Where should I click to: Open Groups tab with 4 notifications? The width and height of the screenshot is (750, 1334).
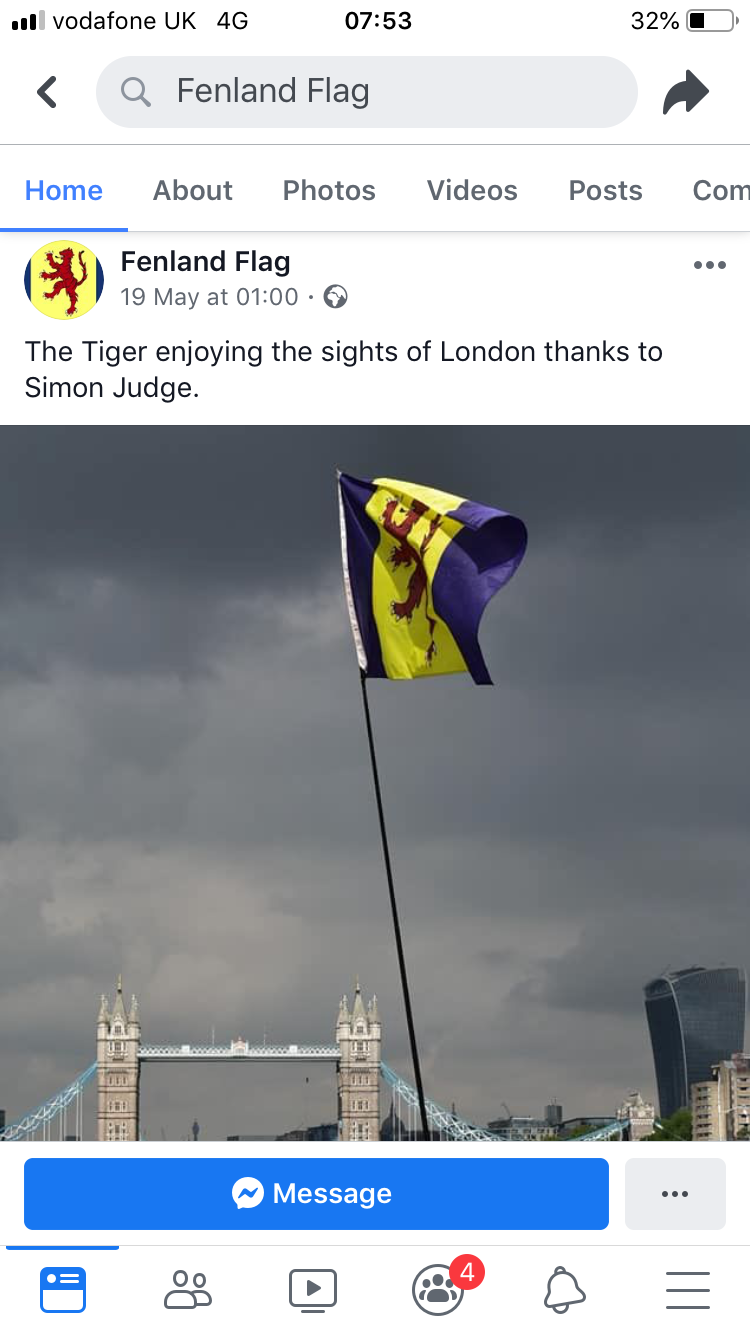point(438,1289)
